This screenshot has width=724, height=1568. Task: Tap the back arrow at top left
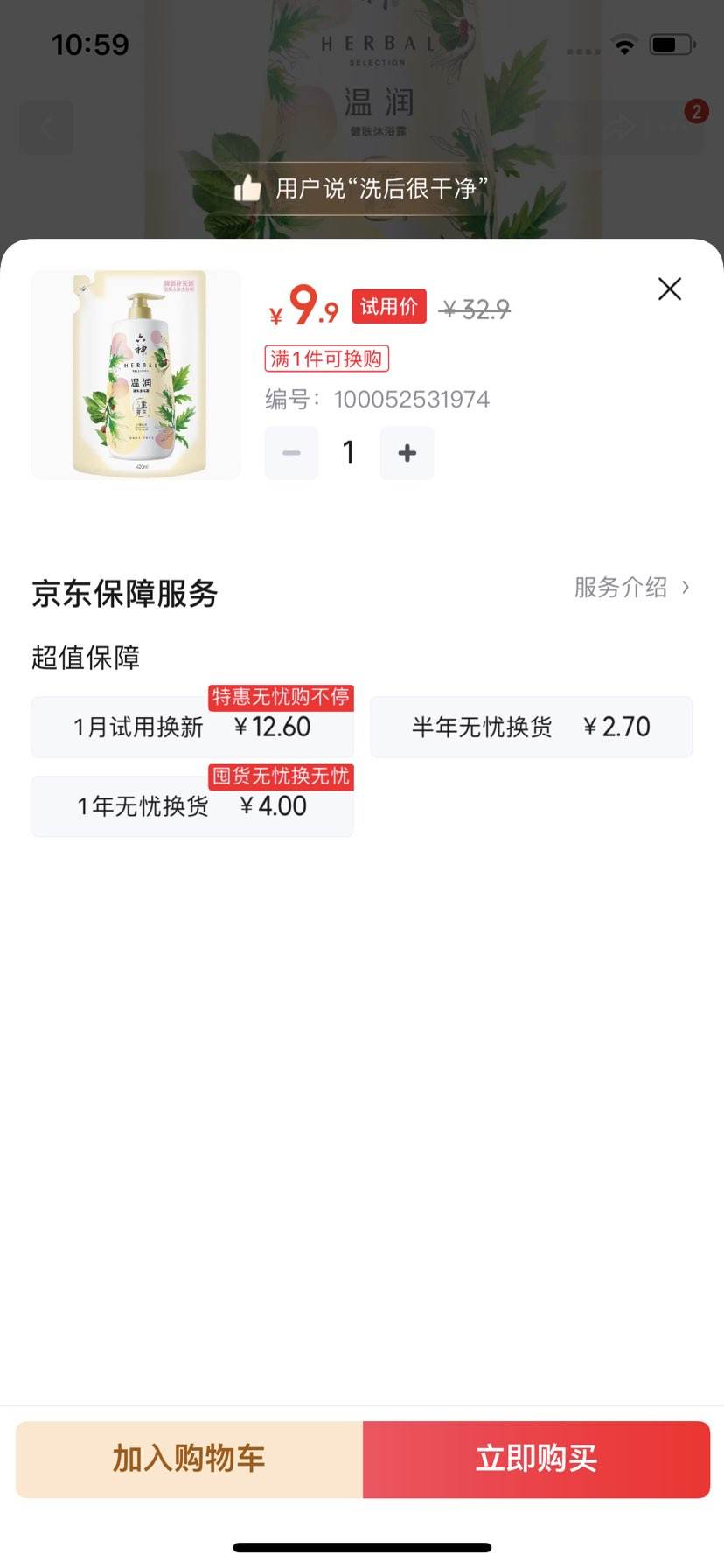[47, 128]
